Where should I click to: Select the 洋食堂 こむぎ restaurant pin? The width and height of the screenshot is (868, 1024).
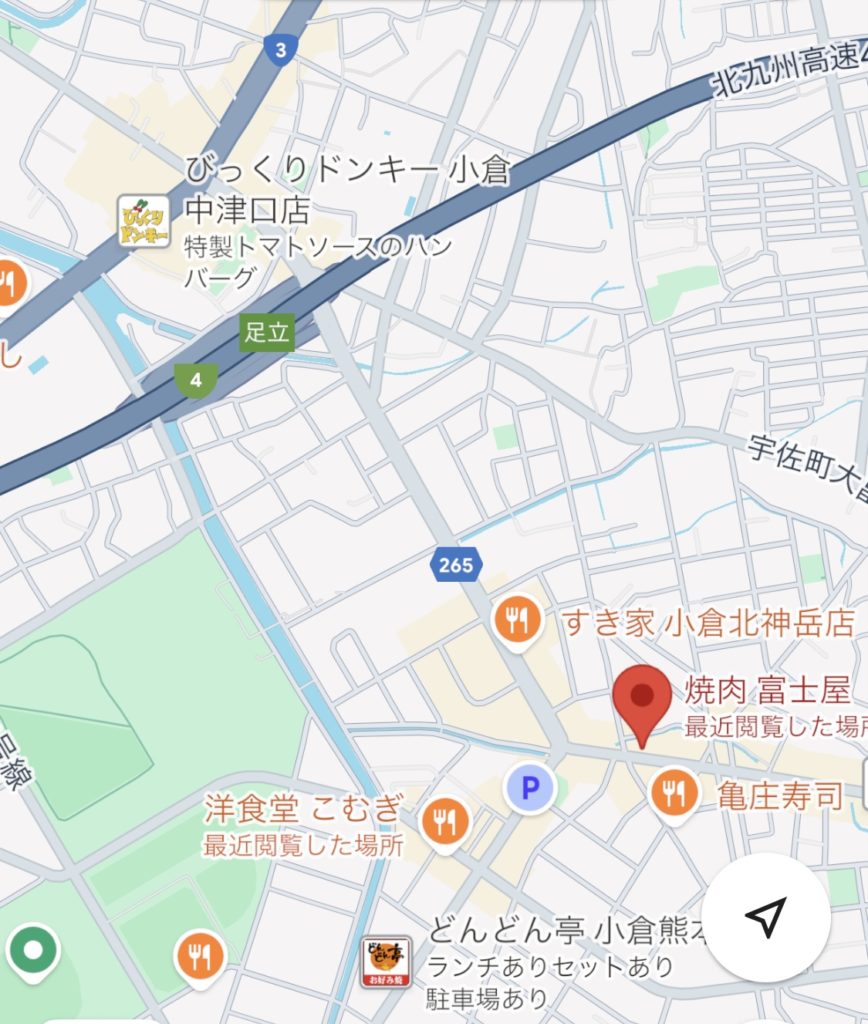click(x=445, y=822)
